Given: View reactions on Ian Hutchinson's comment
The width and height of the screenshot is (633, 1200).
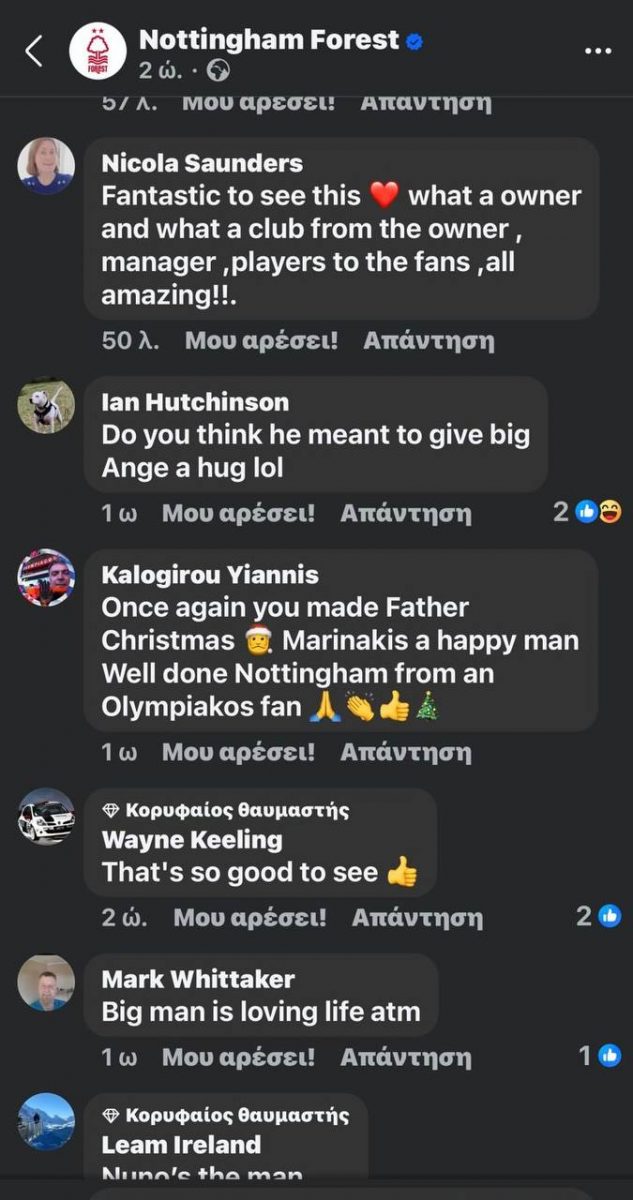Looking at the screenshot, I should coord(588,512).
